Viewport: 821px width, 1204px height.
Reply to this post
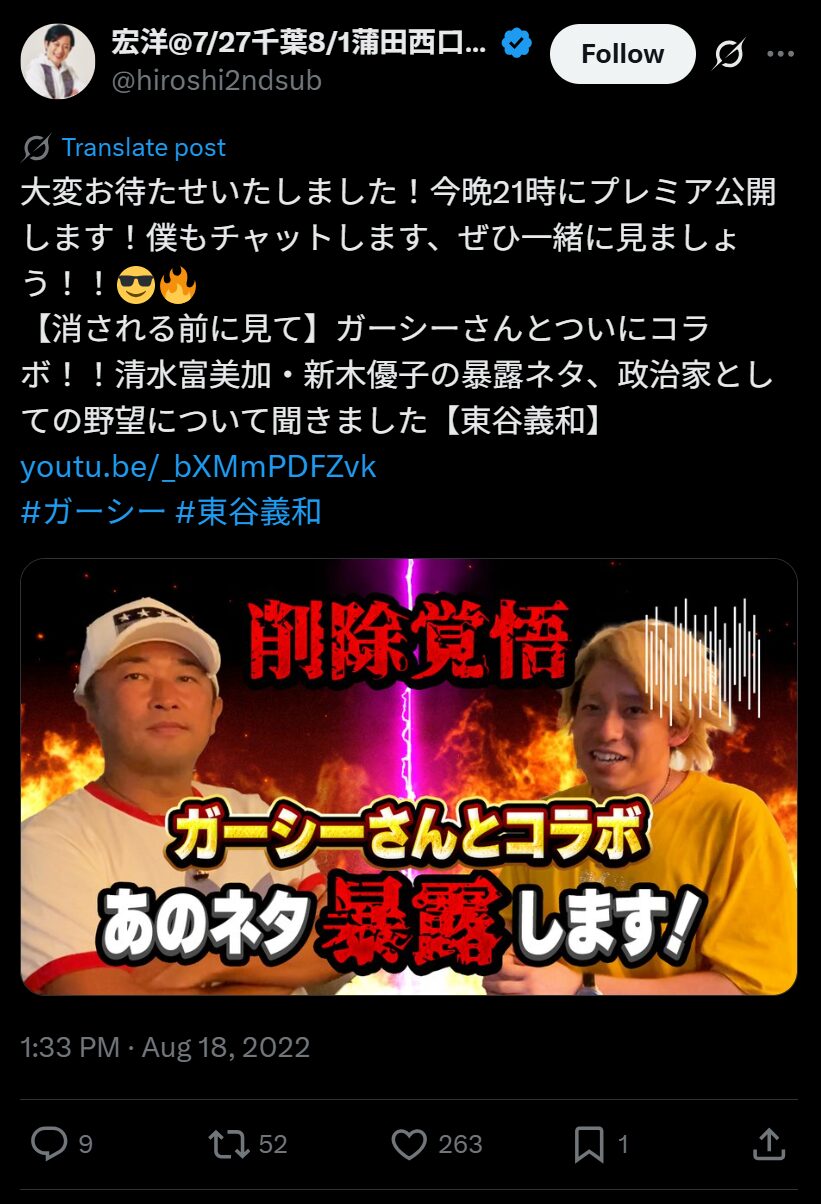[49, 1143]
